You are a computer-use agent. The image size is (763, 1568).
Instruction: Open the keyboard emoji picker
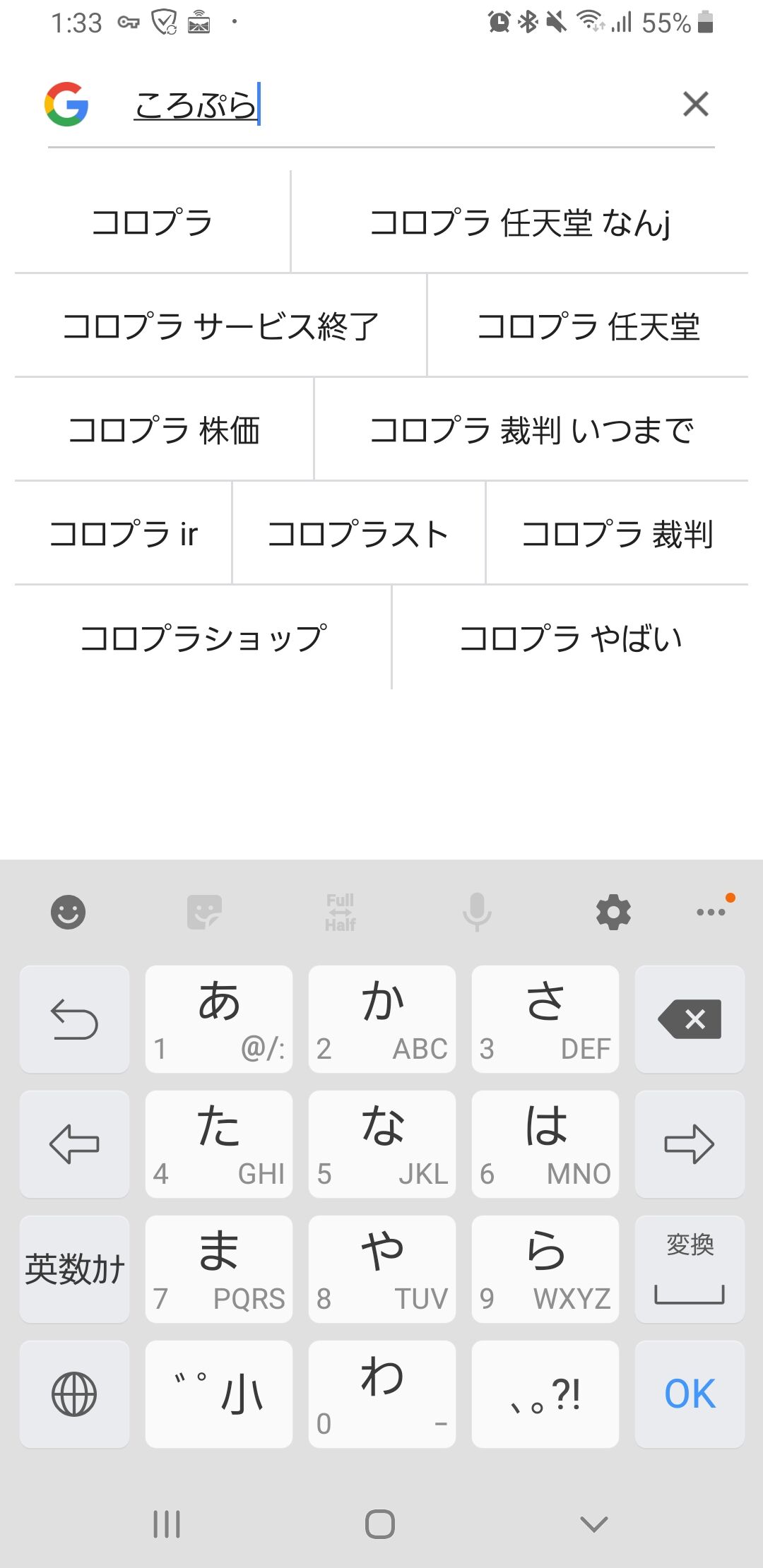[x=69, y=912]
